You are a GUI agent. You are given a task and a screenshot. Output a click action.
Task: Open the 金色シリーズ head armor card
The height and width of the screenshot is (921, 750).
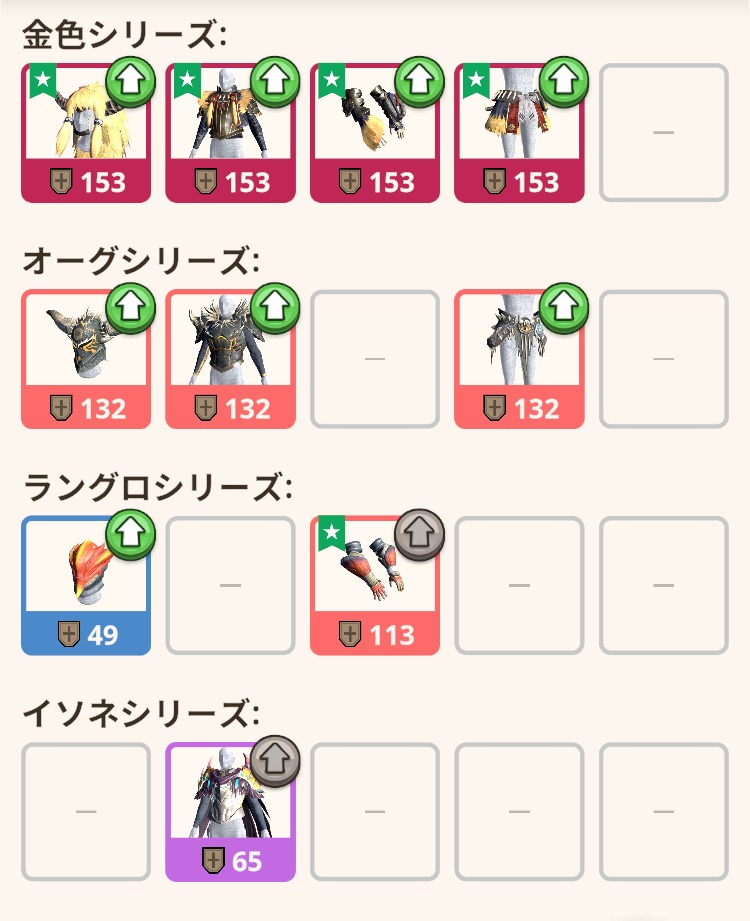coord(86,134)
